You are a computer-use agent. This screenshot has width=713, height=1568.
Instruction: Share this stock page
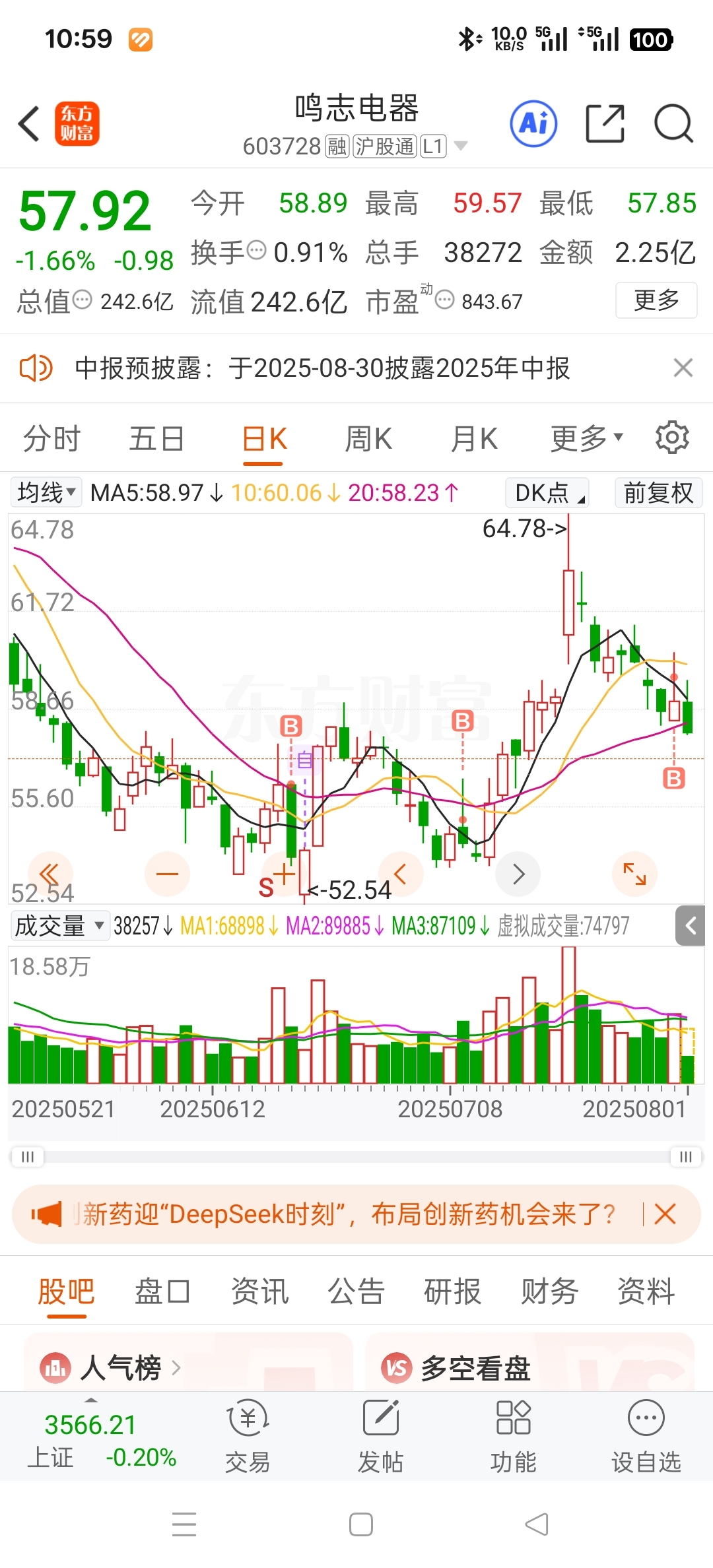(x=605, y=123)
